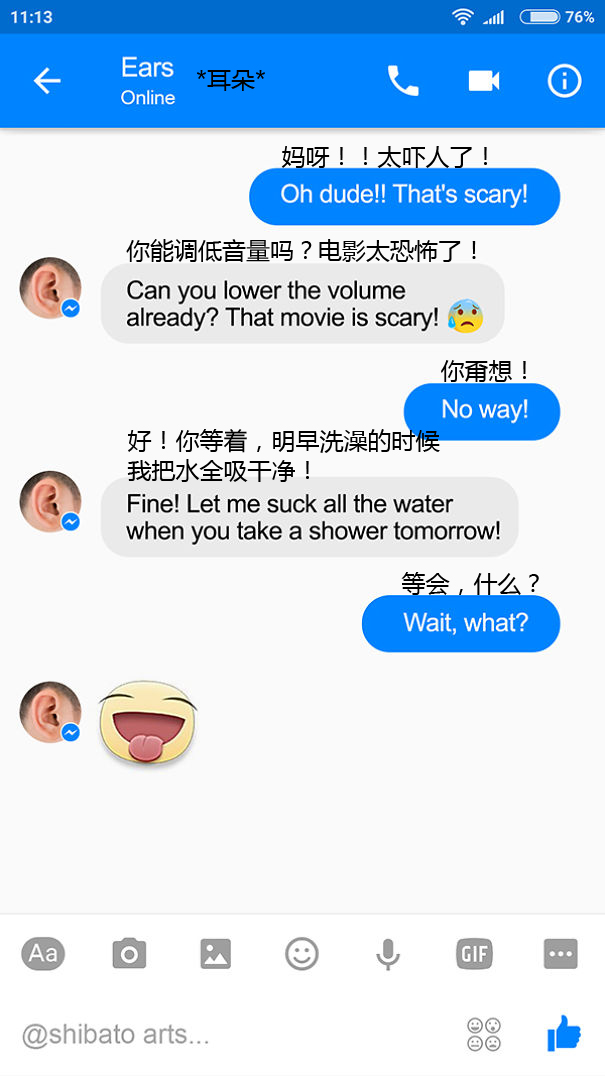Go back from the Ears chat
Image resolution: width=605 pixels, height=1076 pixels.
click(47, 81)
